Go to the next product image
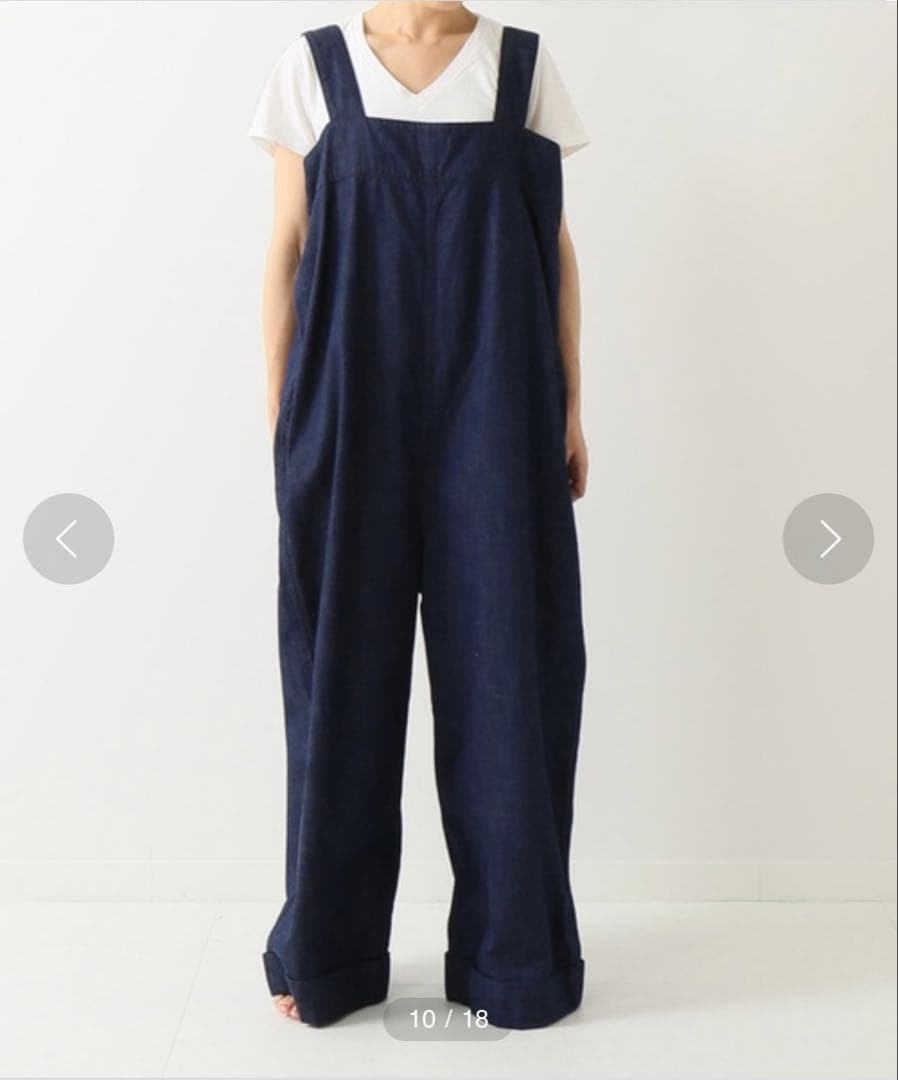This screenshot has height=1080, width=898. pyautogui.click(x=828, y=538)
